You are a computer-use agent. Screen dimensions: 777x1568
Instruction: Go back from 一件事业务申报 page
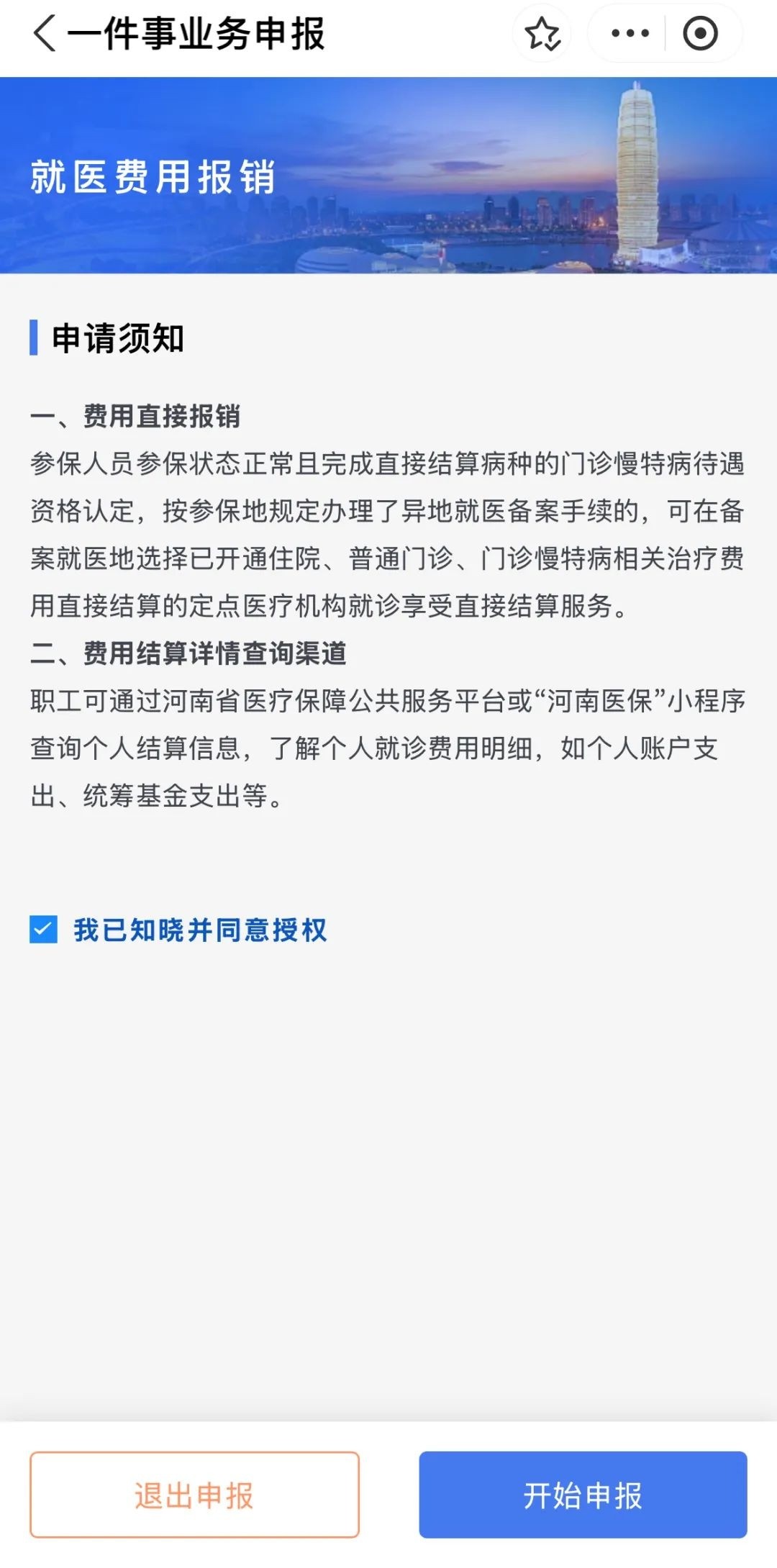coord(45,34)
